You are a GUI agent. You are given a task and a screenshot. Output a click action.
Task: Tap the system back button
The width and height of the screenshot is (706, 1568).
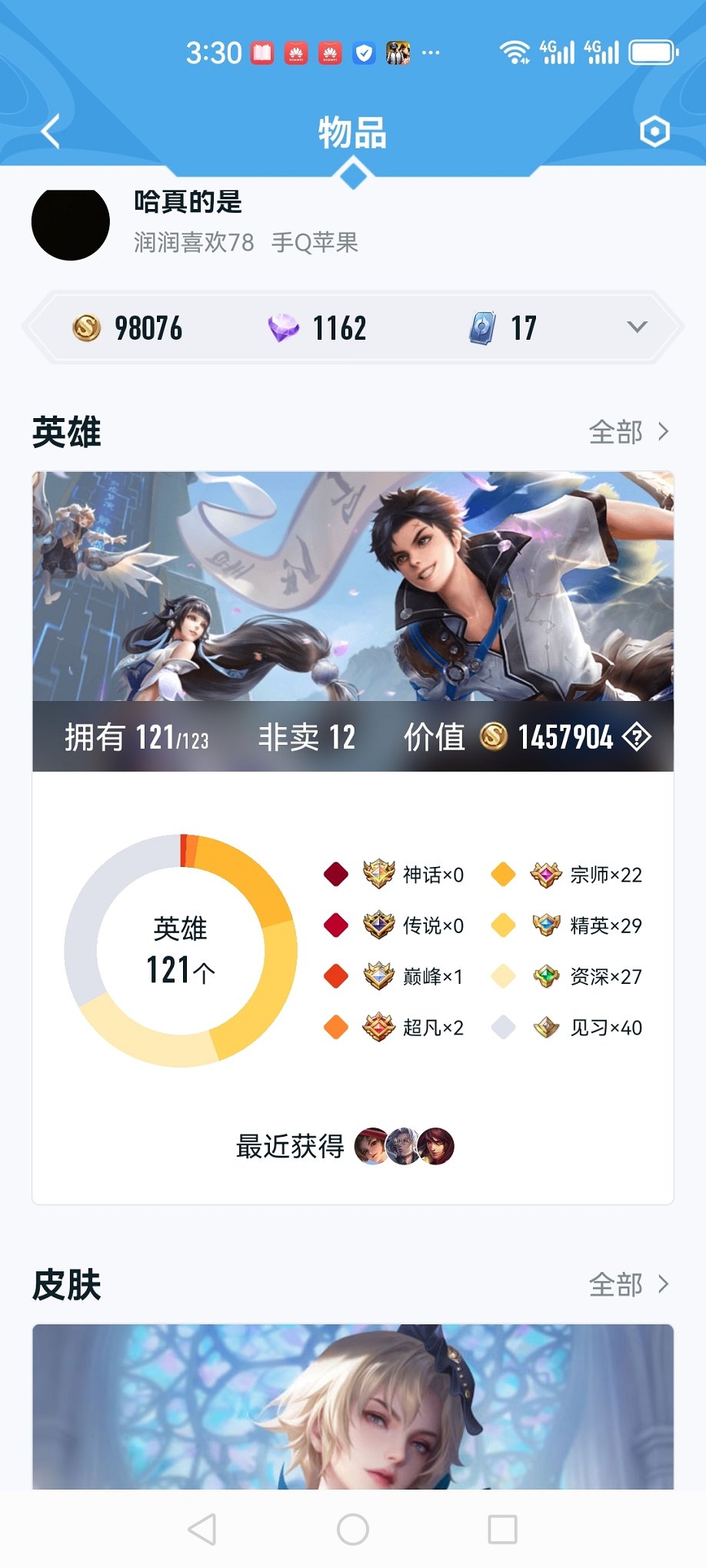tap(202, 1530)
